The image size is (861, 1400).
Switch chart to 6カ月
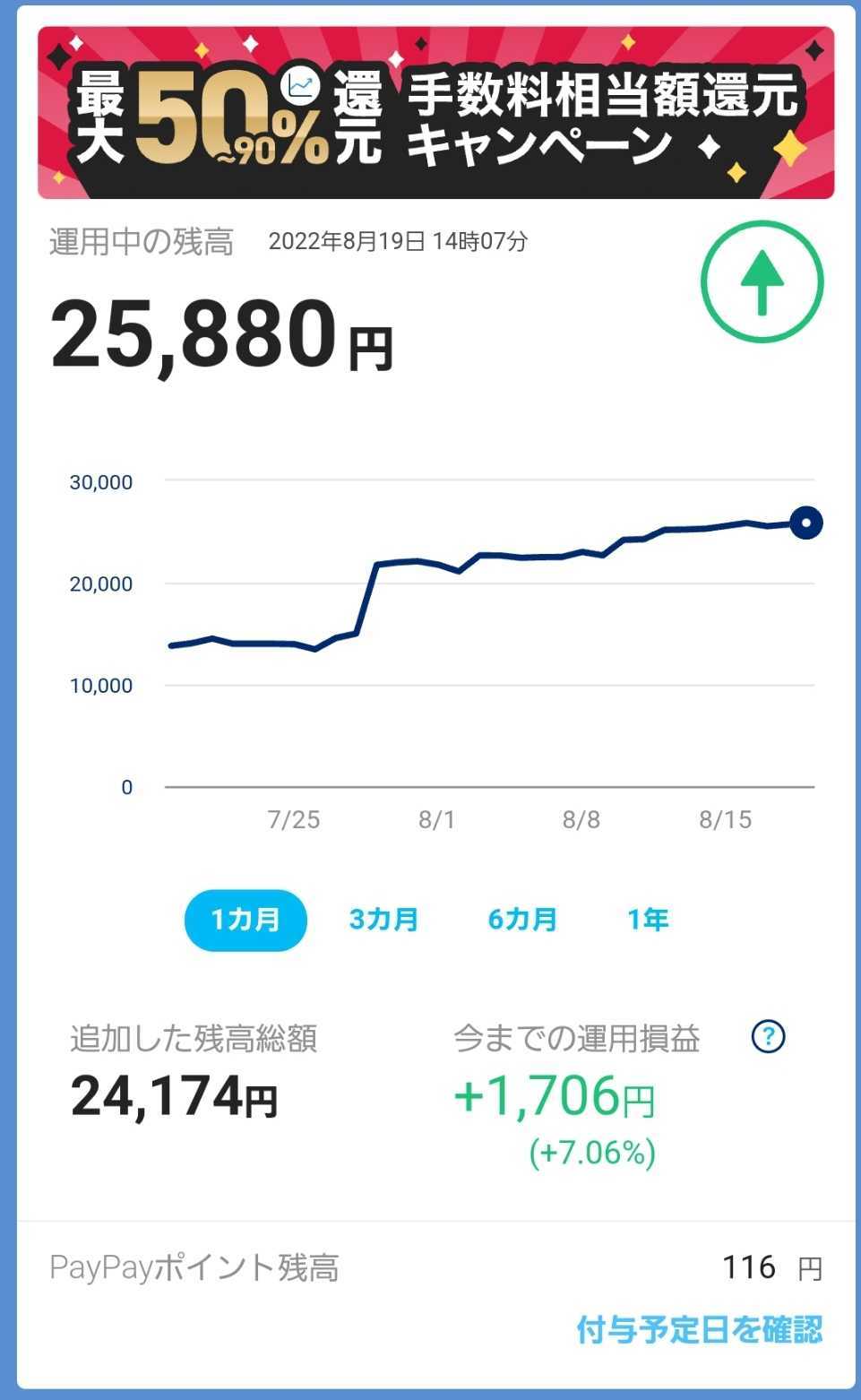522,920
